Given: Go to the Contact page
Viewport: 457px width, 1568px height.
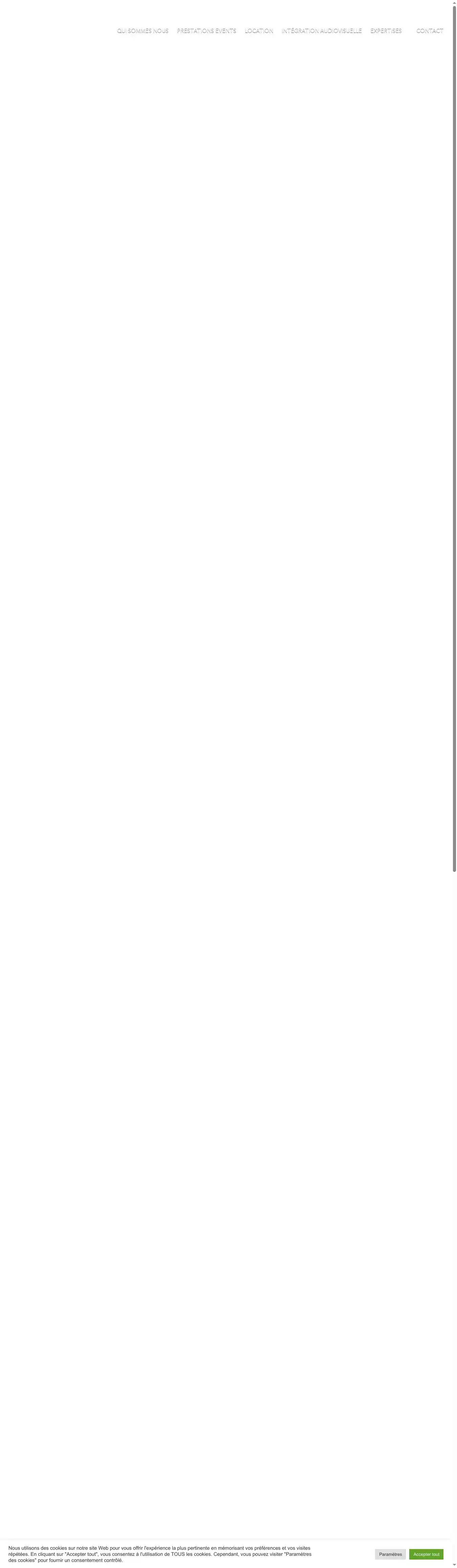Looking at the screenshot, I should (x=429, y=31).
